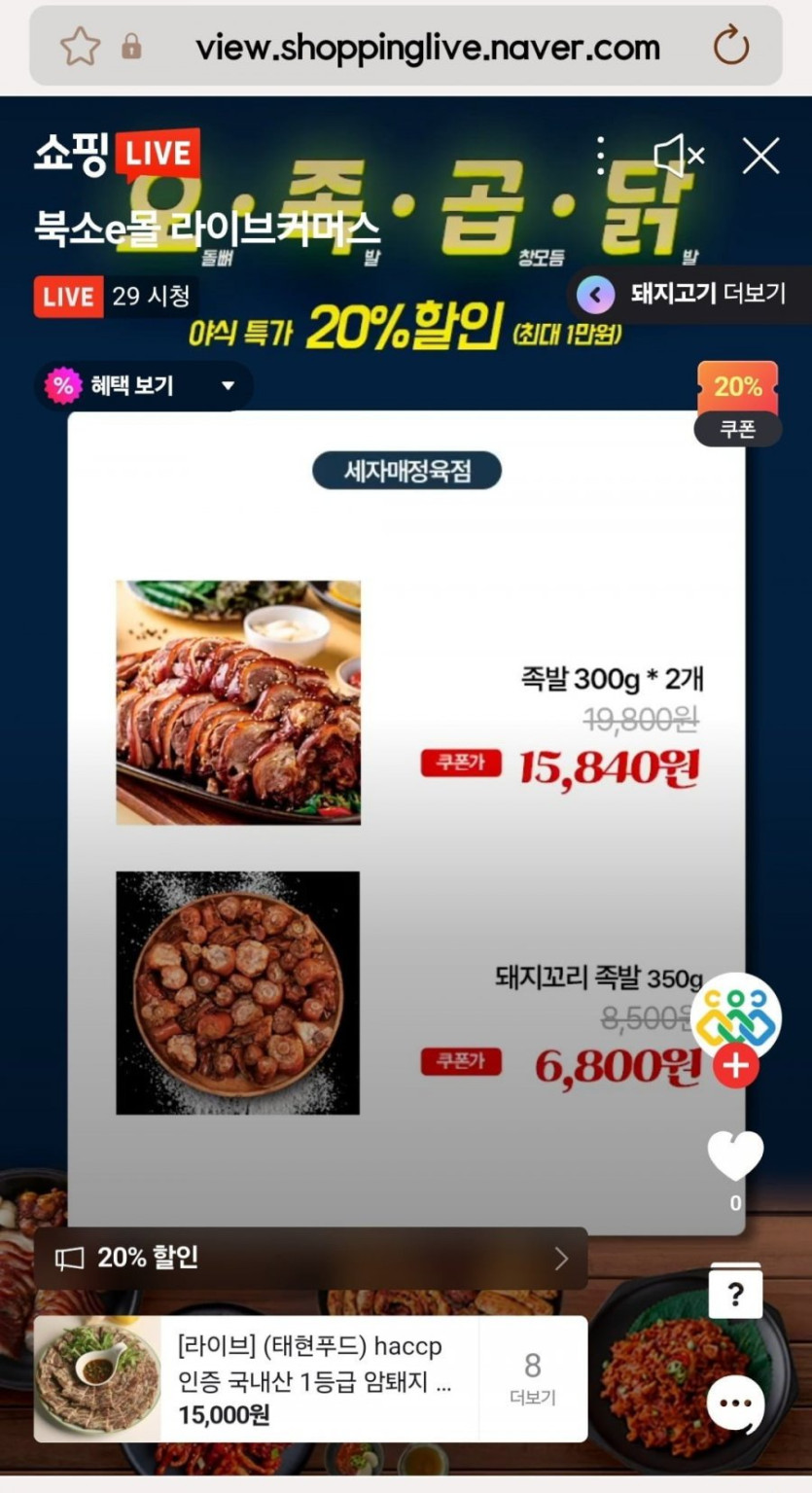Open the live chat bubble
This screenshot has width=812, height=1493.
pos(735,1404)
